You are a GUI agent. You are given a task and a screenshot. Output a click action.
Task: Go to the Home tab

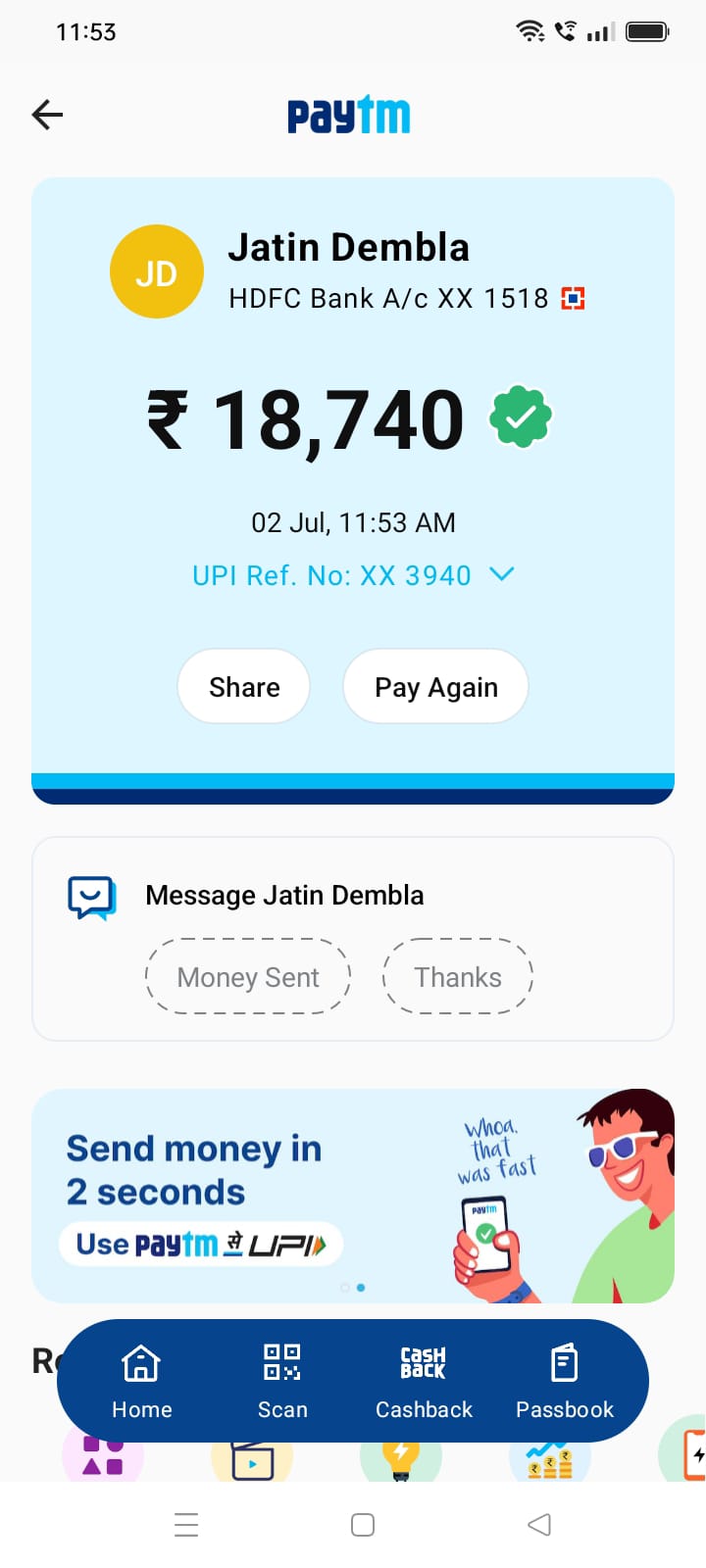(x=142, y=1382)
